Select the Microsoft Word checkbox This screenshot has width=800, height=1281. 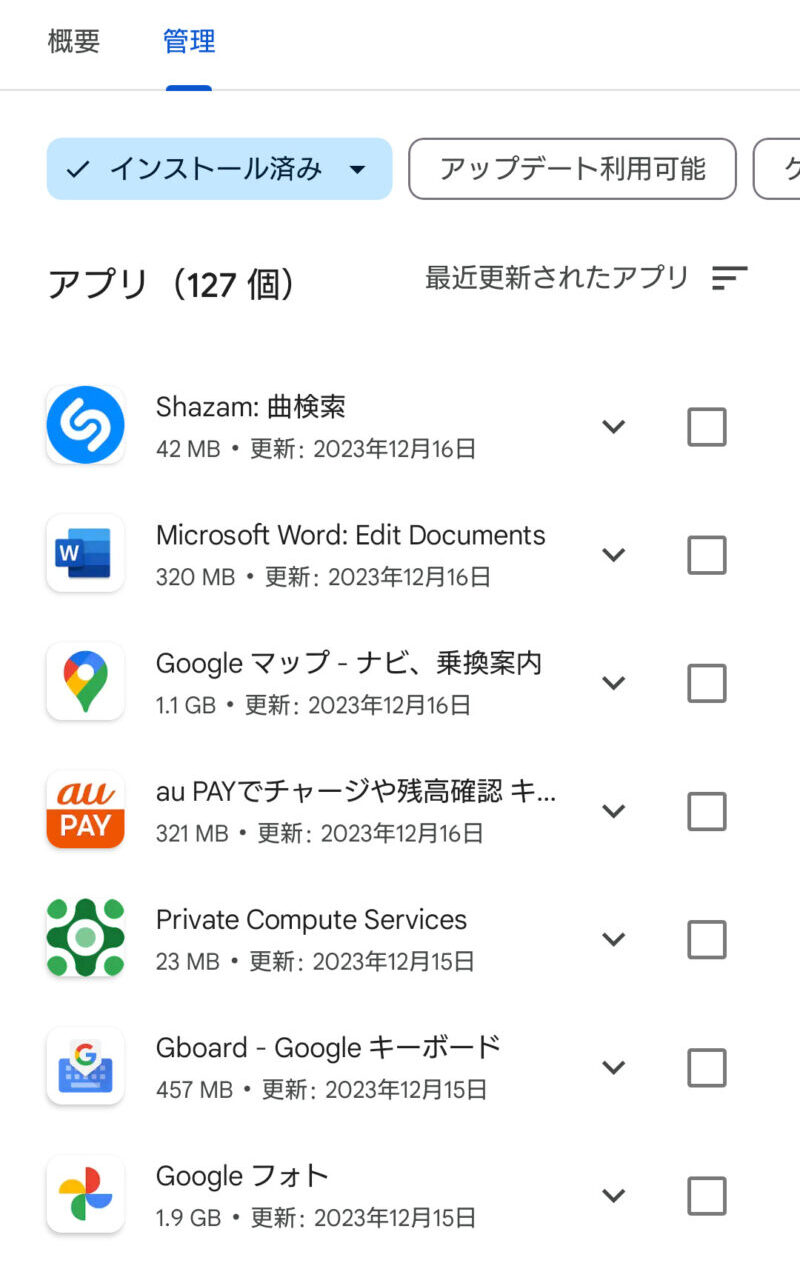tap(707, 555)
